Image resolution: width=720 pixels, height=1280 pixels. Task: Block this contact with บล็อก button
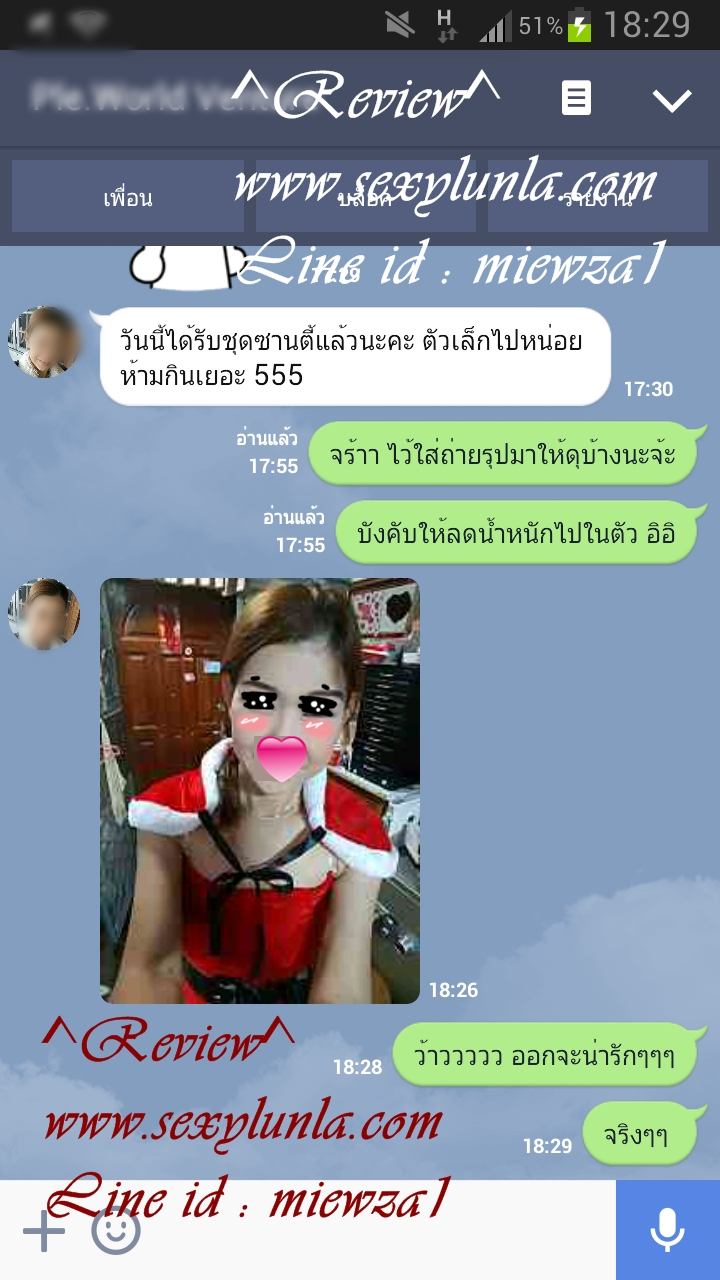point(364,197)
